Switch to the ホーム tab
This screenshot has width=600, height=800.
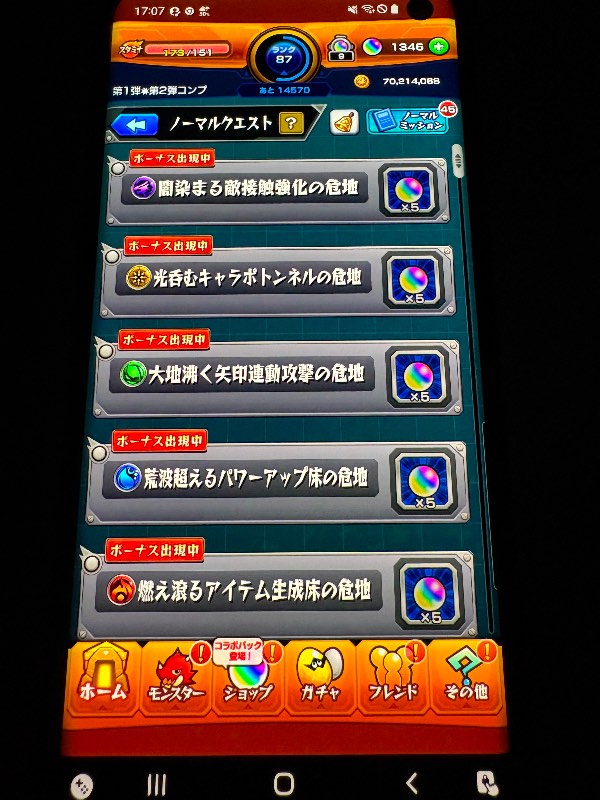coord(102,676)
